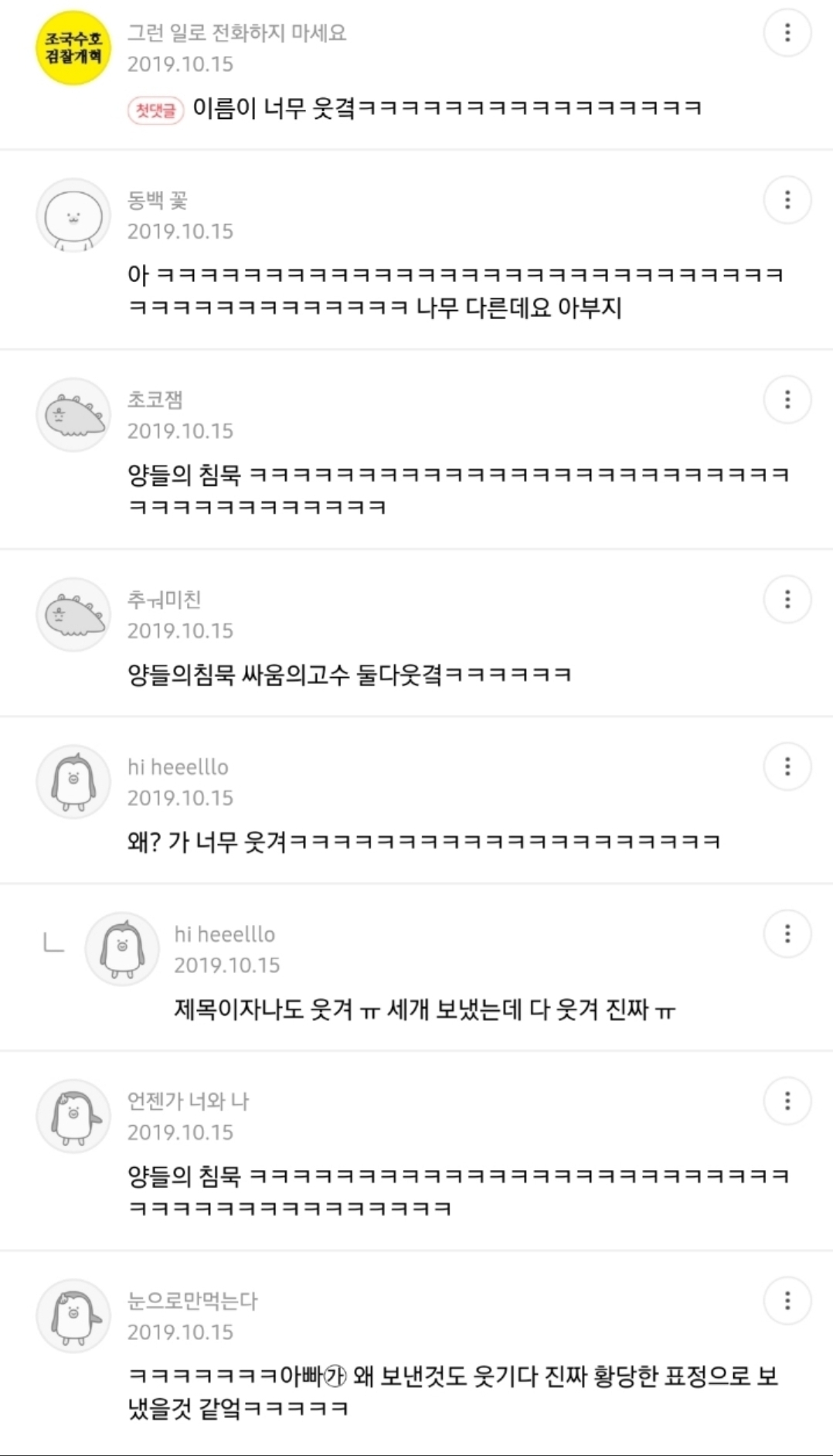833x1456 pixels.
Task: Open 초코잼's profile avatar
Action: [73, 415]
